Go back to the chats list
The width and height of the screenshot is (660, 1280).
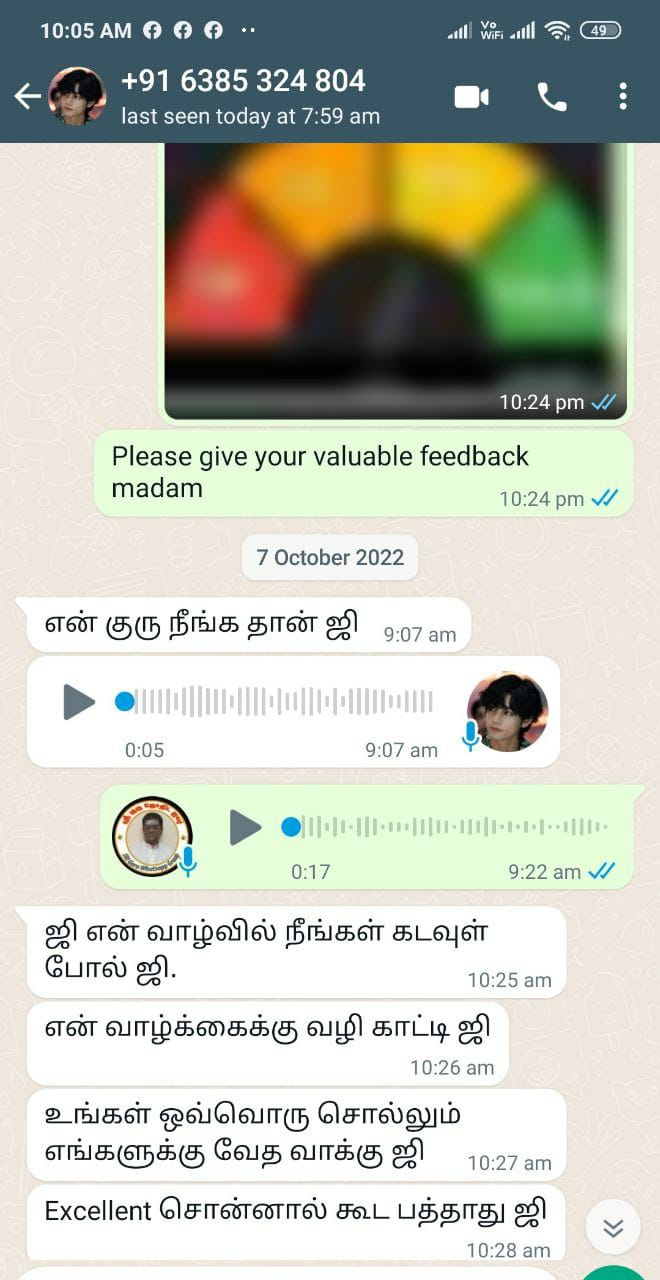pyautogui.click(x=27, y=96)
